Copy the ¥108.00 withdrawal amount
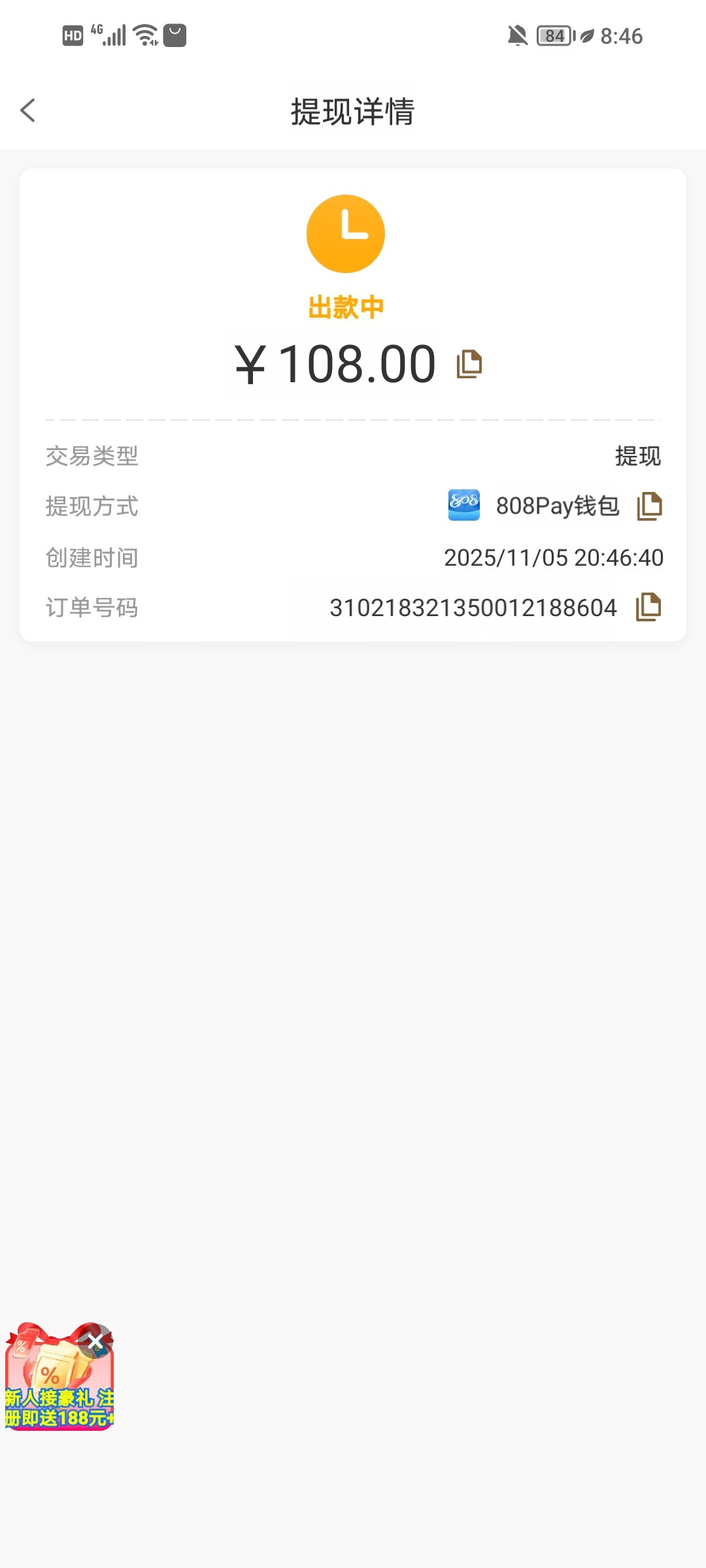 pos(469,364)
